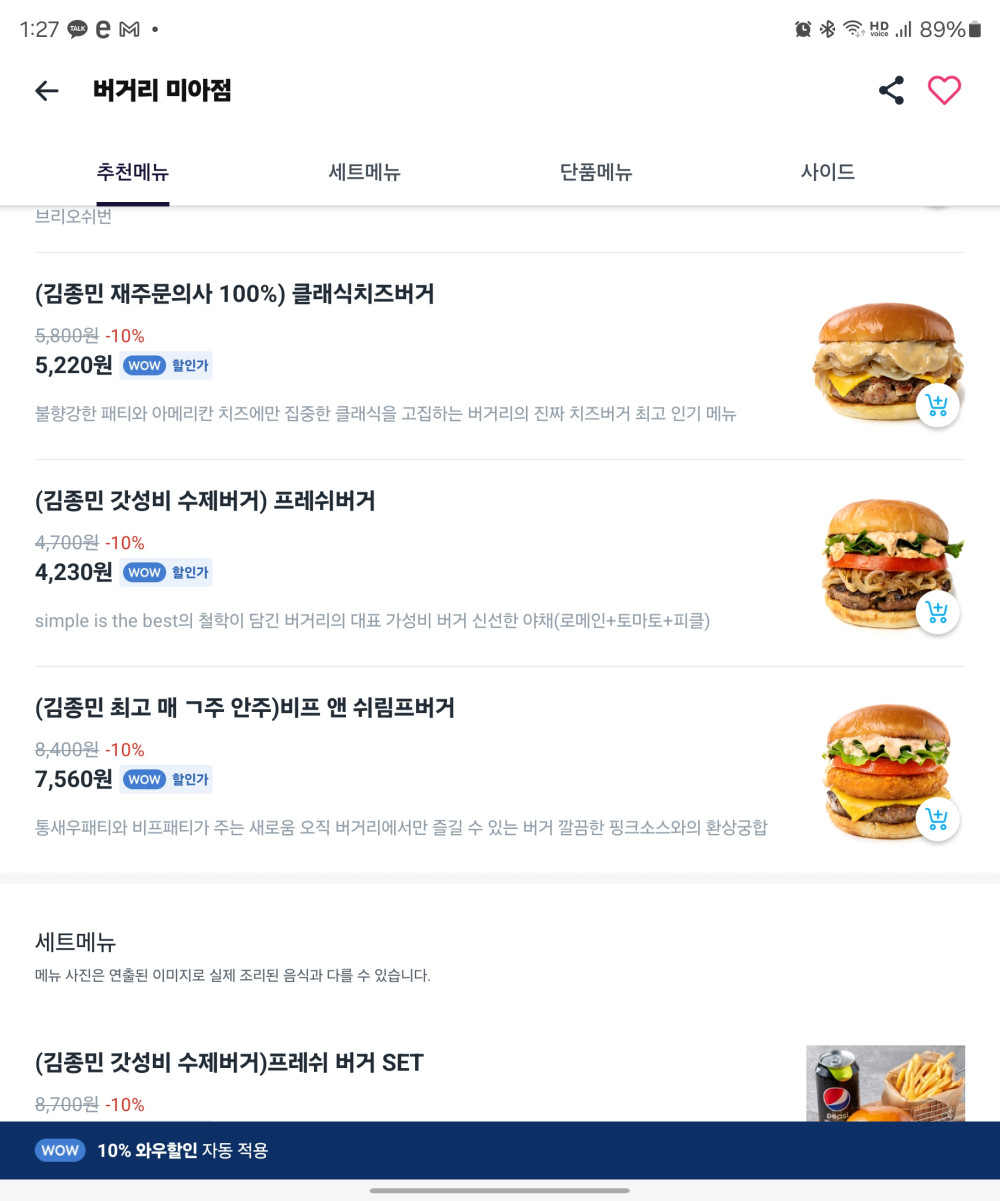Add 클래식치즈버거 to cart
1000x1201 pixels.
(x=937, y=405)
